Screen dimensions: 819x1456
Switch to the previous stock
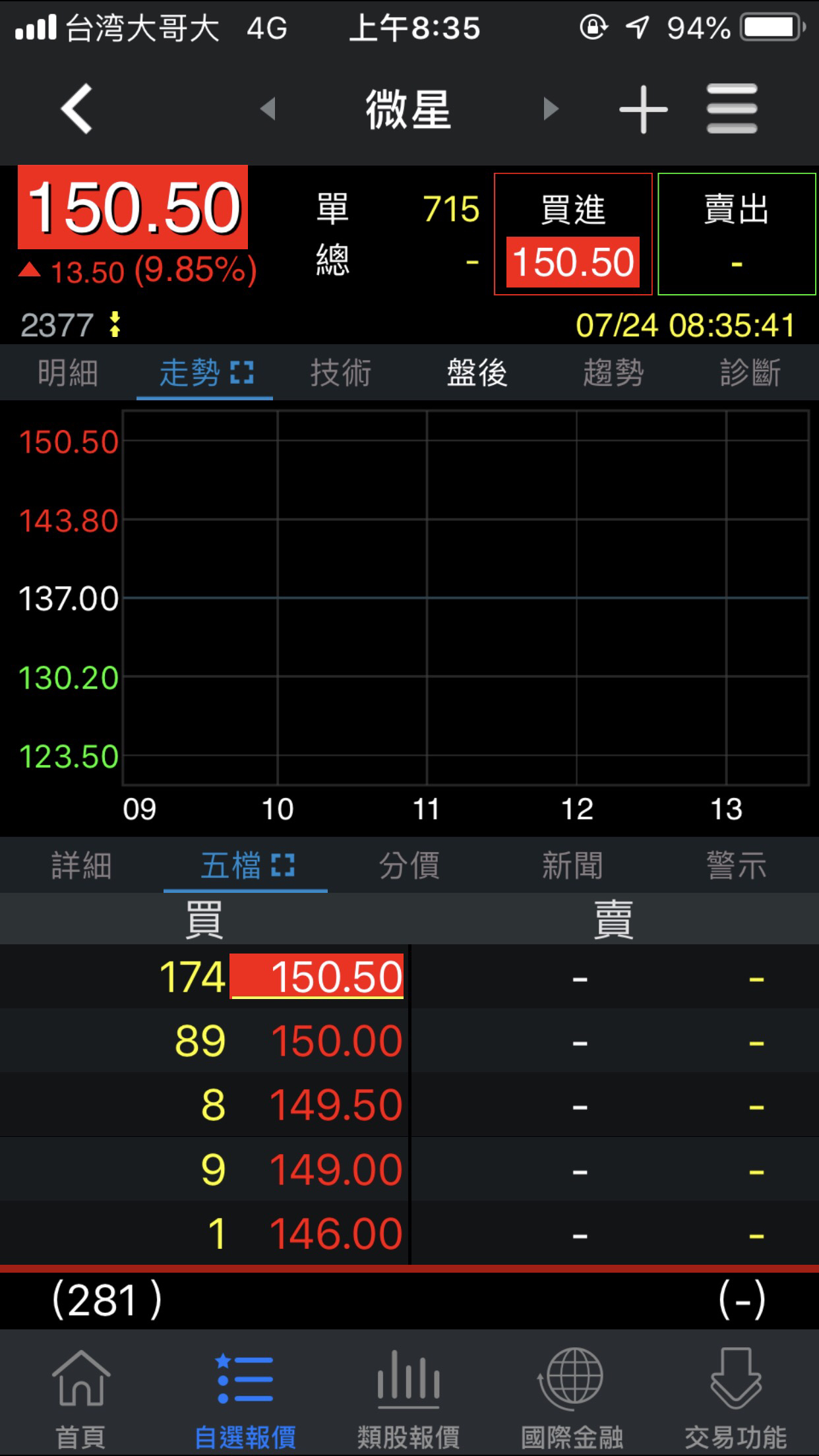tap(268, 109)
